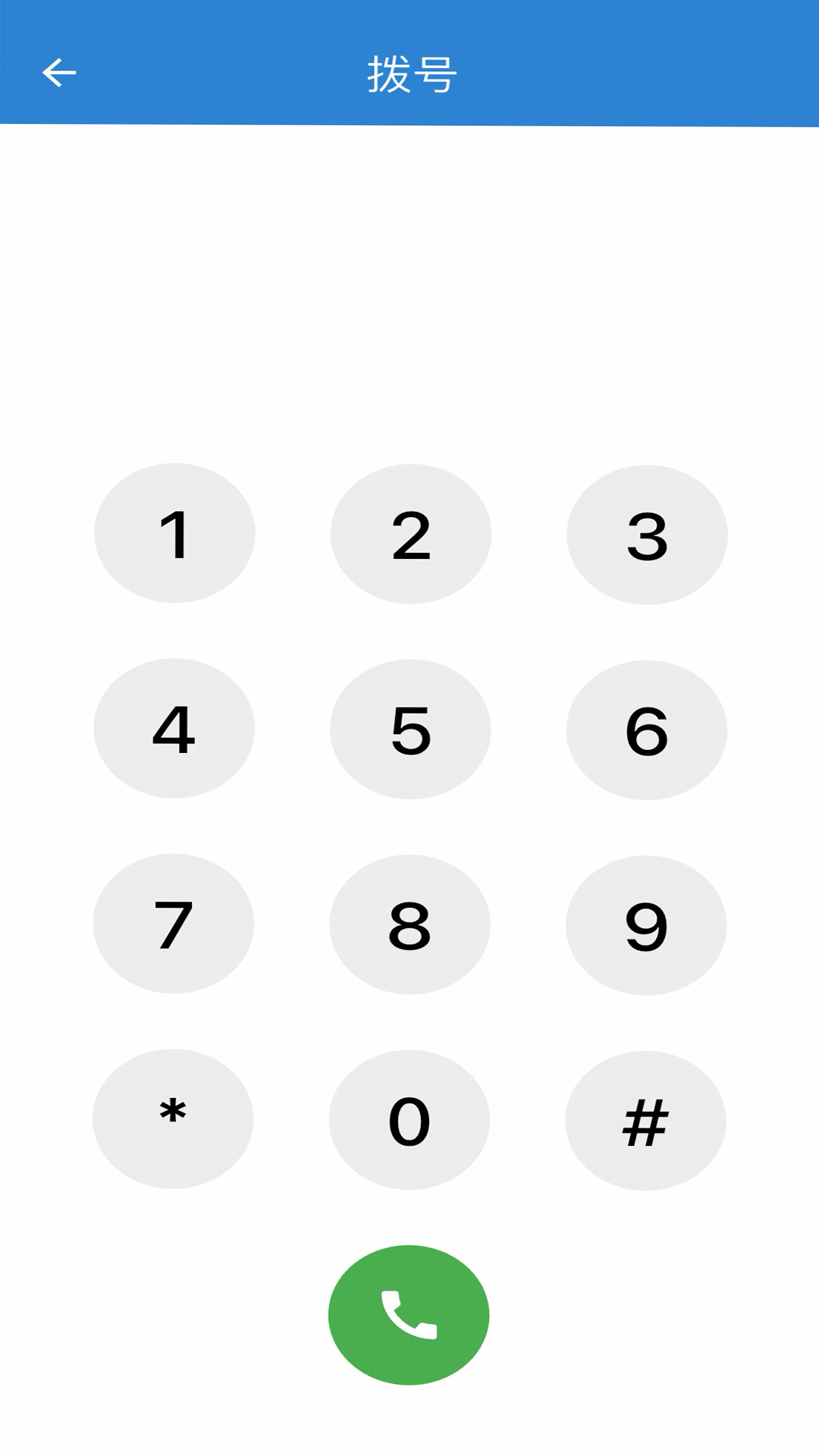Tap the 9 key
Image resolution: width=819 pixels, height=1456 pixels.
646,925
